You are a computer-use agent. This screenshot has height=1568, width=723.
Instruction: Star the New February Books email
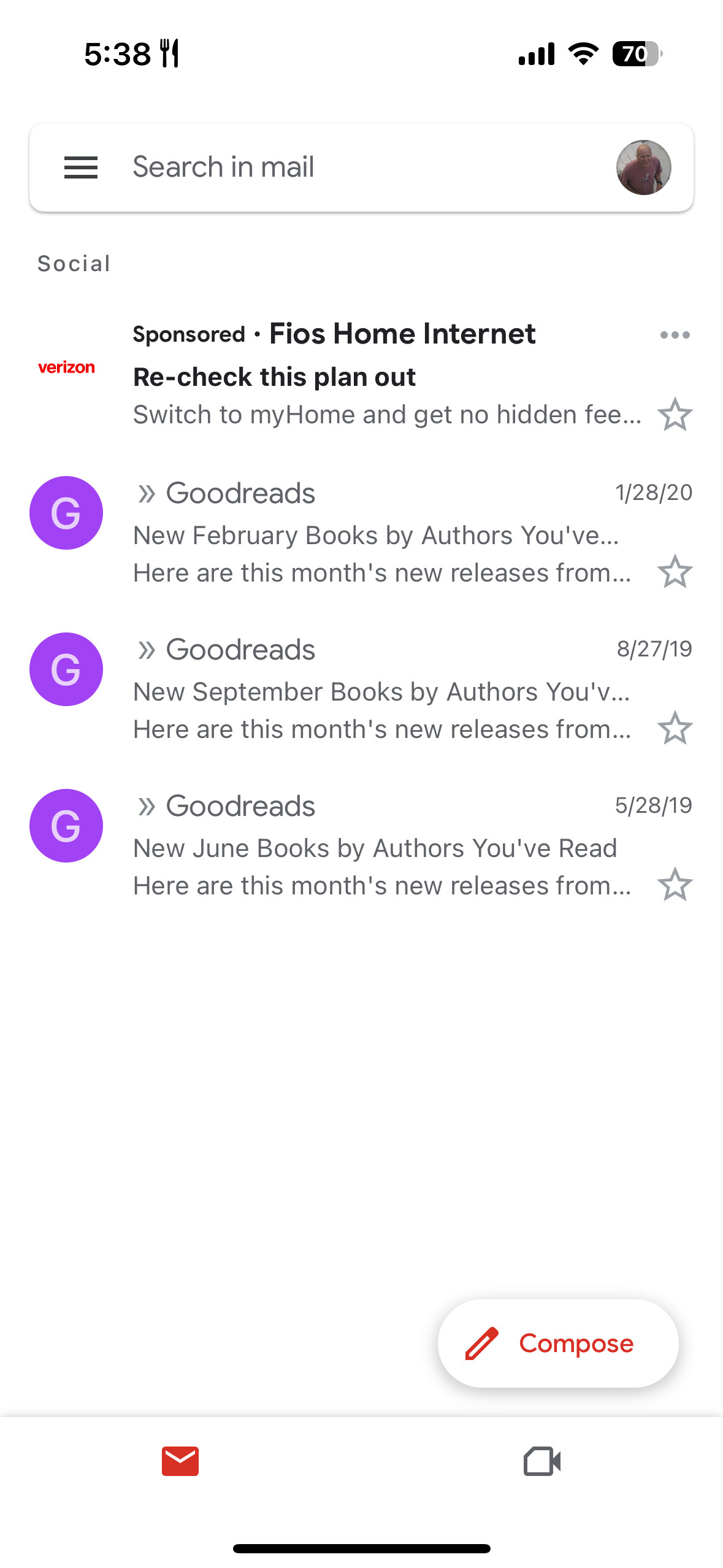coord(675,572)
